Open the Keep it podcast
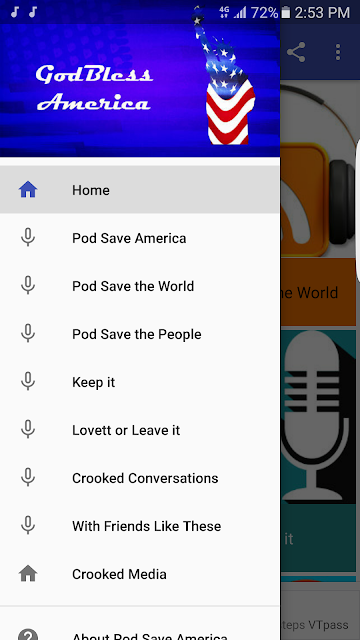 [140, 382]
